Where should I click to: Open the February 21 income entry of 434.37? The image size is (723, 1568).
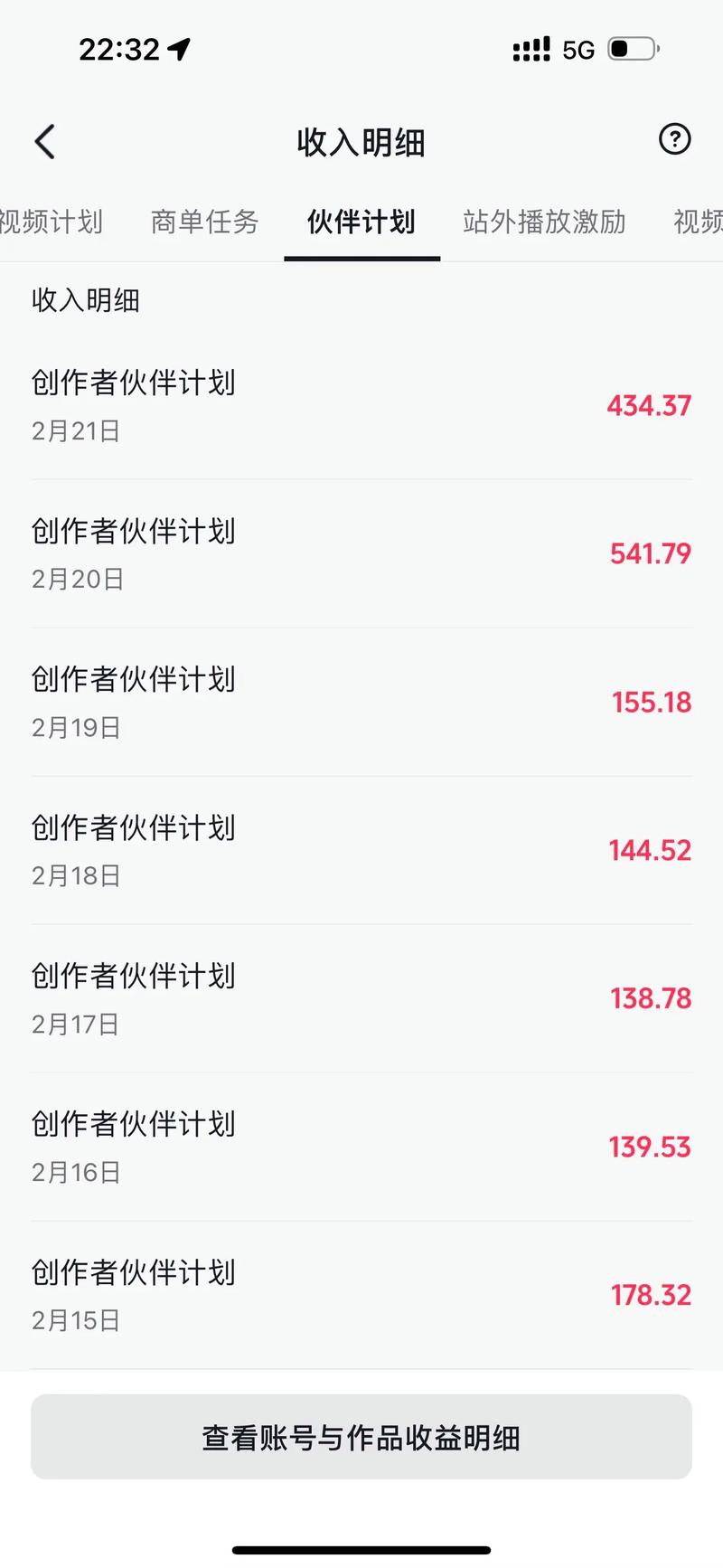[361, 405]
